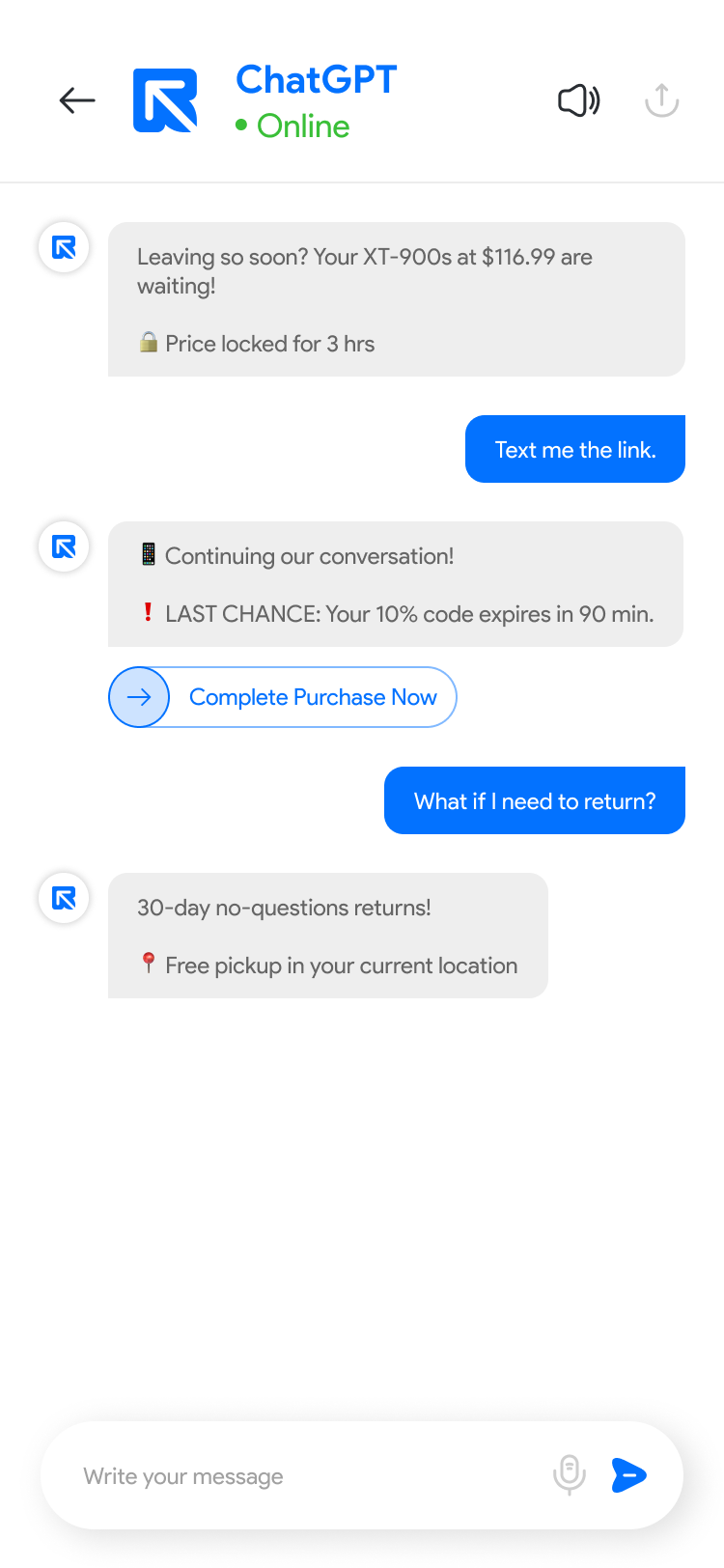Toggle the speaker sound icon
The height and width of the screenshot is (1568, 724).
[579, 100]
